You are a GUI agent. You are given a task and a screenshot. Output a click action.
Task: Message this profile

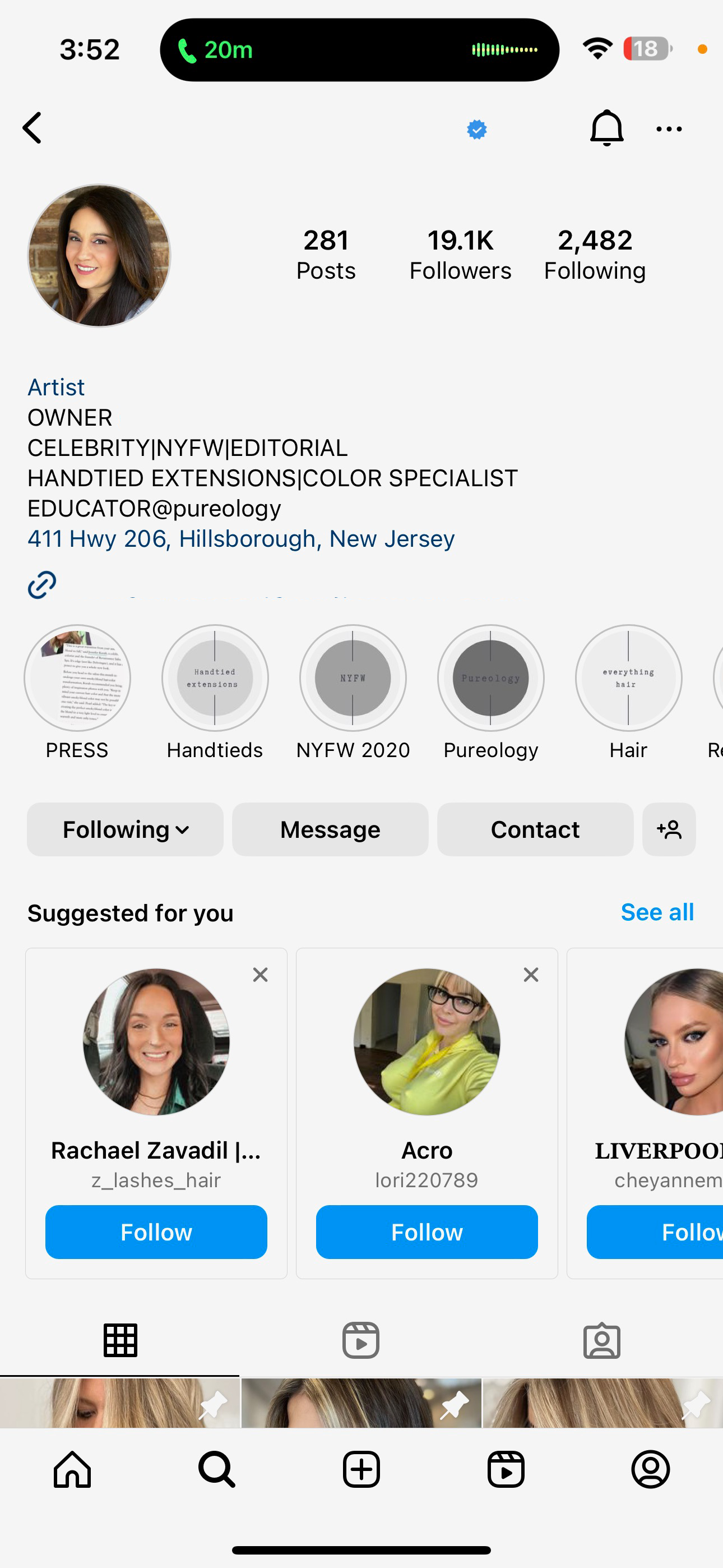[x=330, y=829]
